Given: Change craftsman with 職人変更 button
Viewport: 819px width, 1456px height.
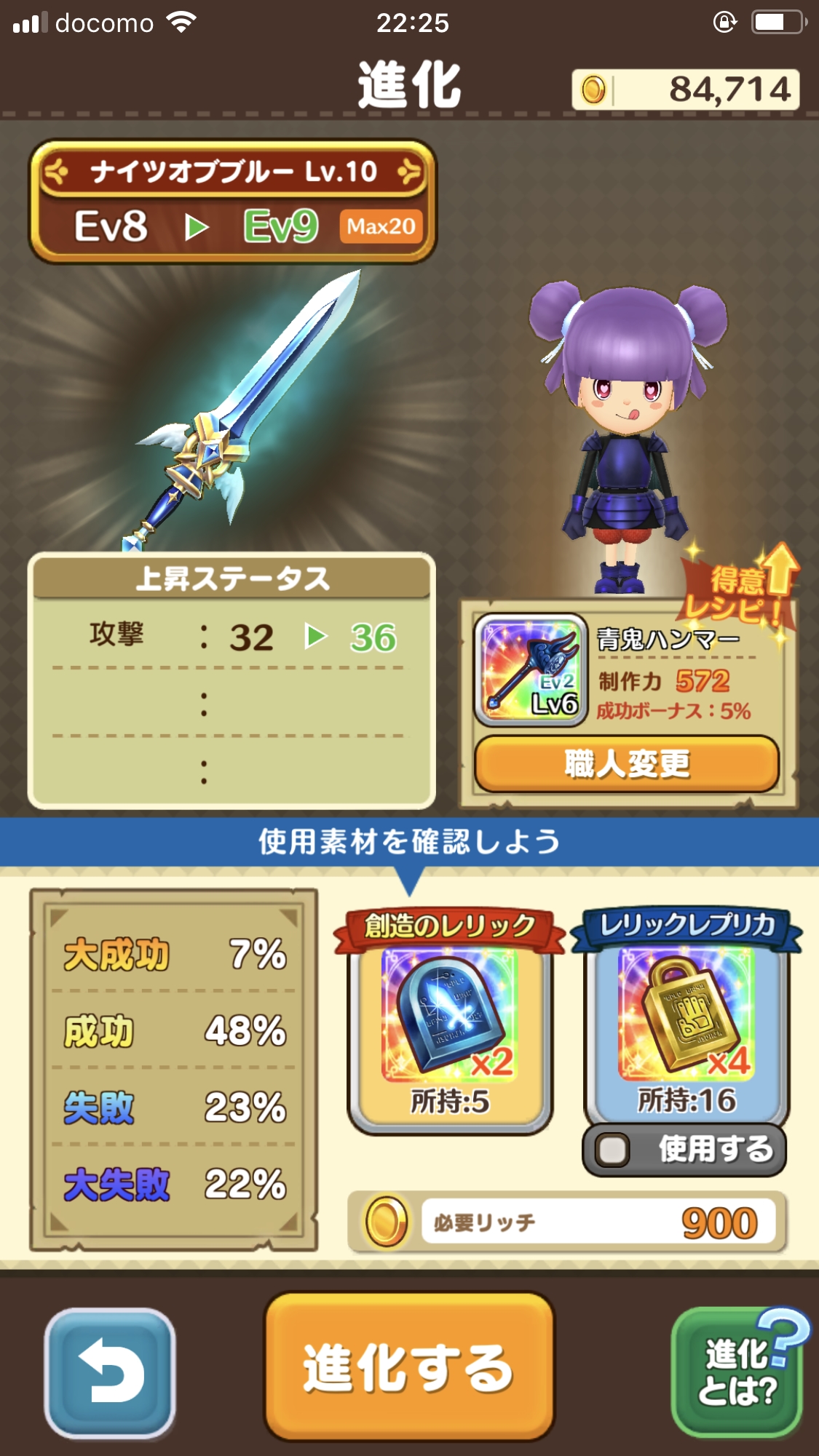Looking at the screenshot, I should [x=627, y=764].
